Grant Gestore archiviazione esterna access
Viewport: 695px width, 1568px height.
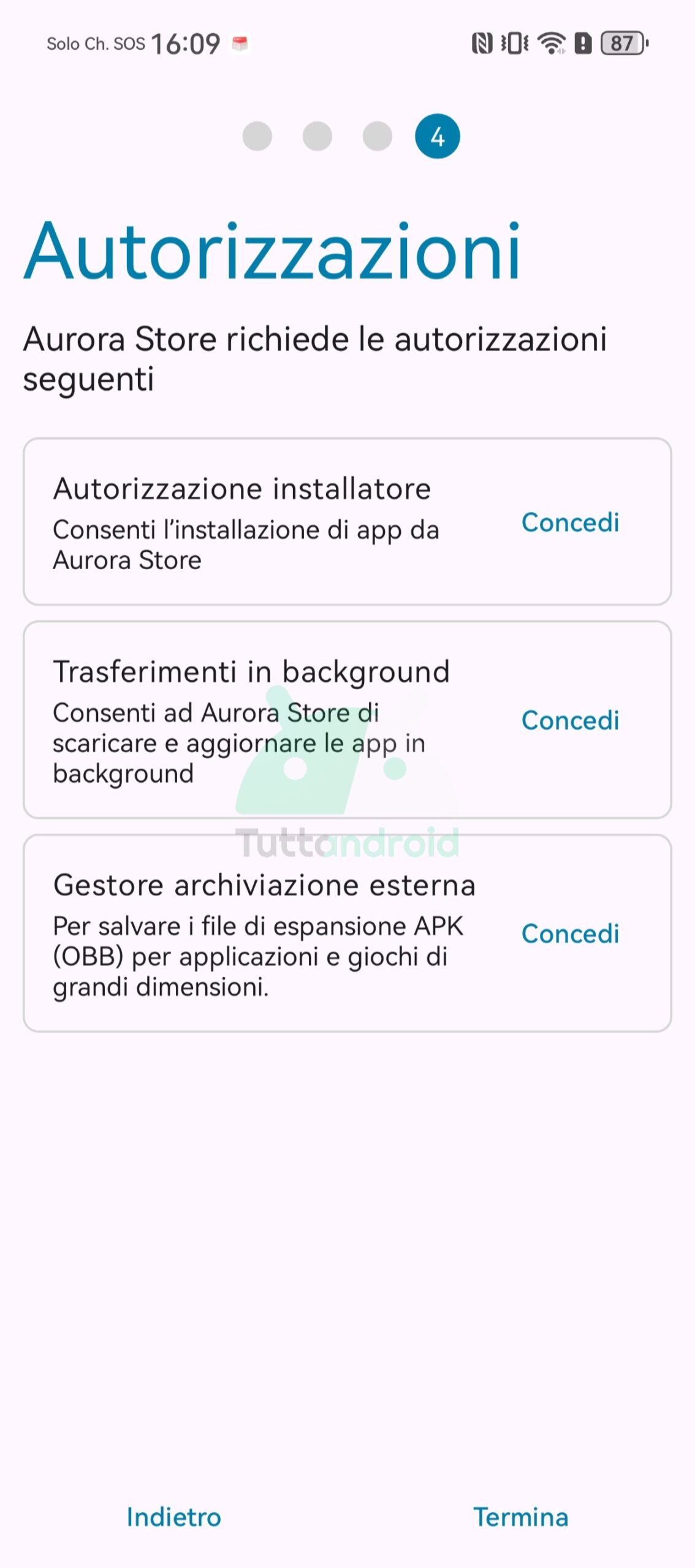[x=570, y=933]
